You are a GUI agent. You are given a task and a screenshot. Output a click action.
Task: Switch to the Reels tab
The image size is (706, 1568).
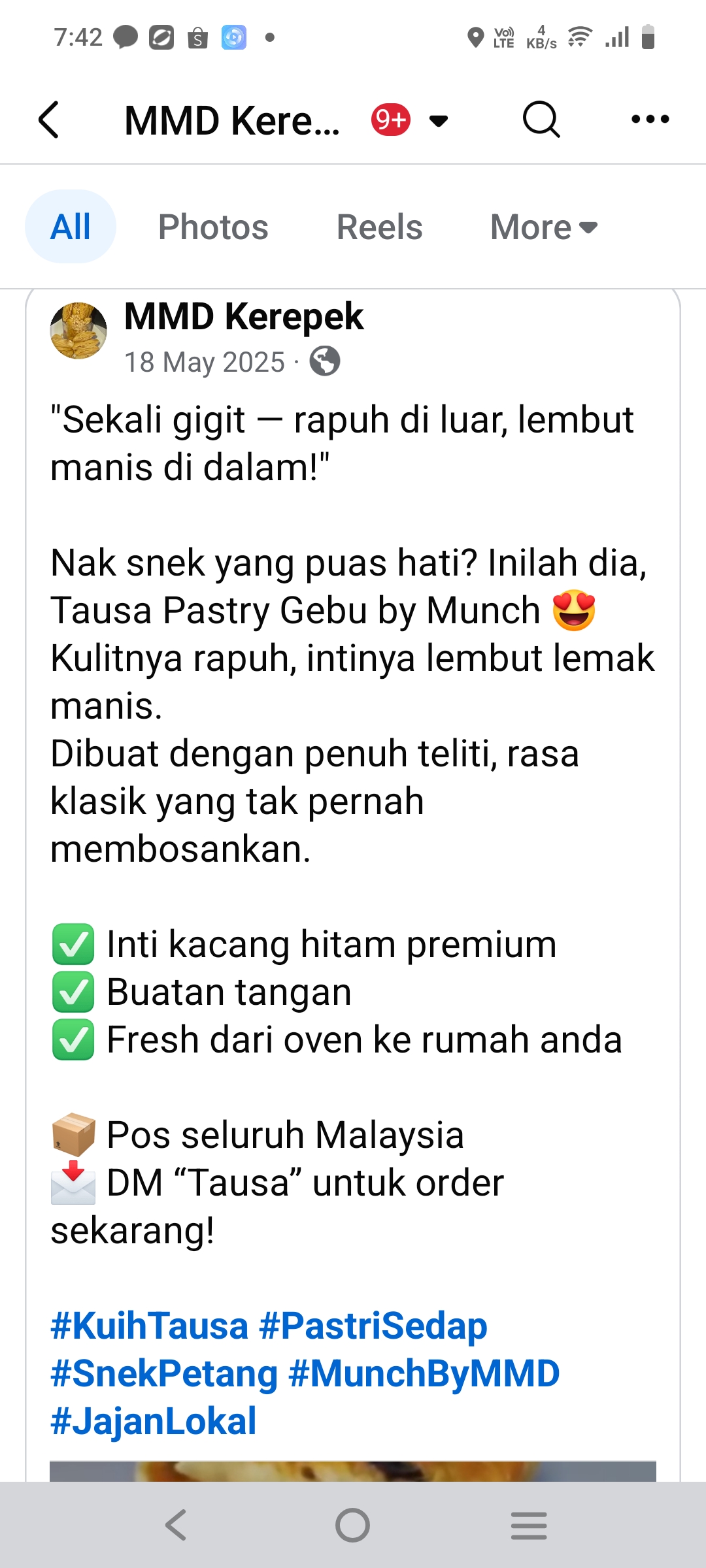click(x=379, y=227)
